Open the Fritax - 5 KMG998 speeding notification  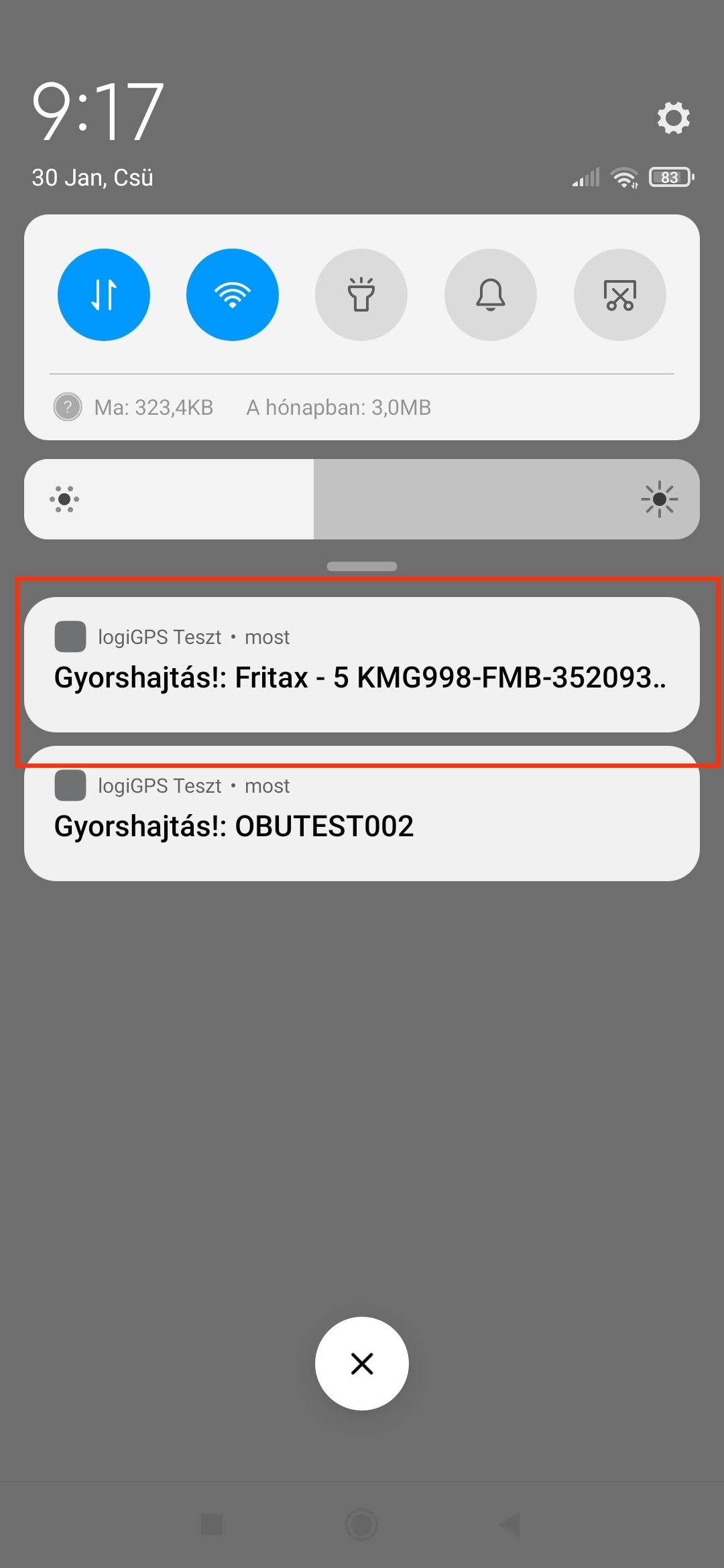coord(362,665)
